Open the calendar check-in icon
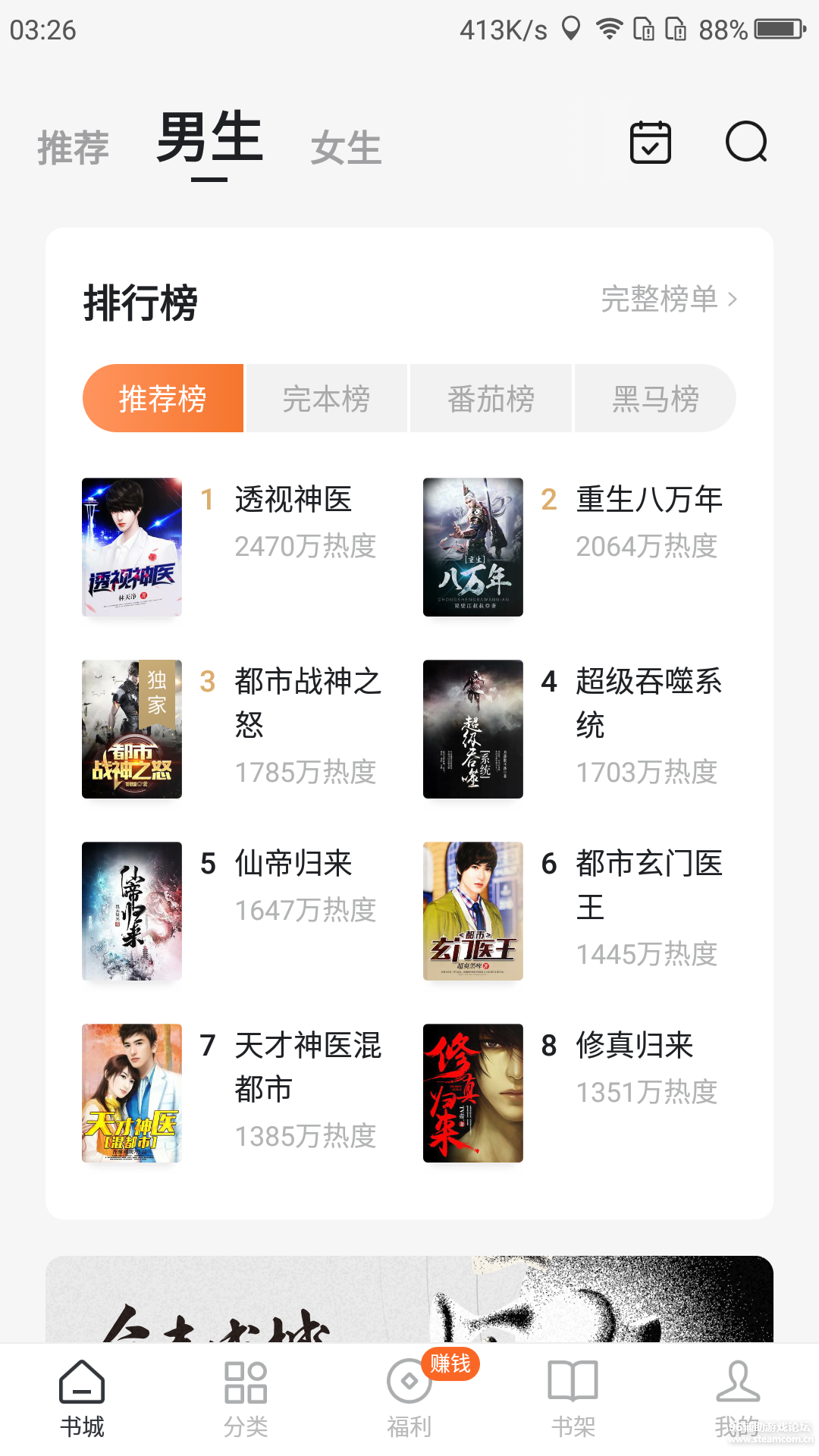 tap(650, 143)
